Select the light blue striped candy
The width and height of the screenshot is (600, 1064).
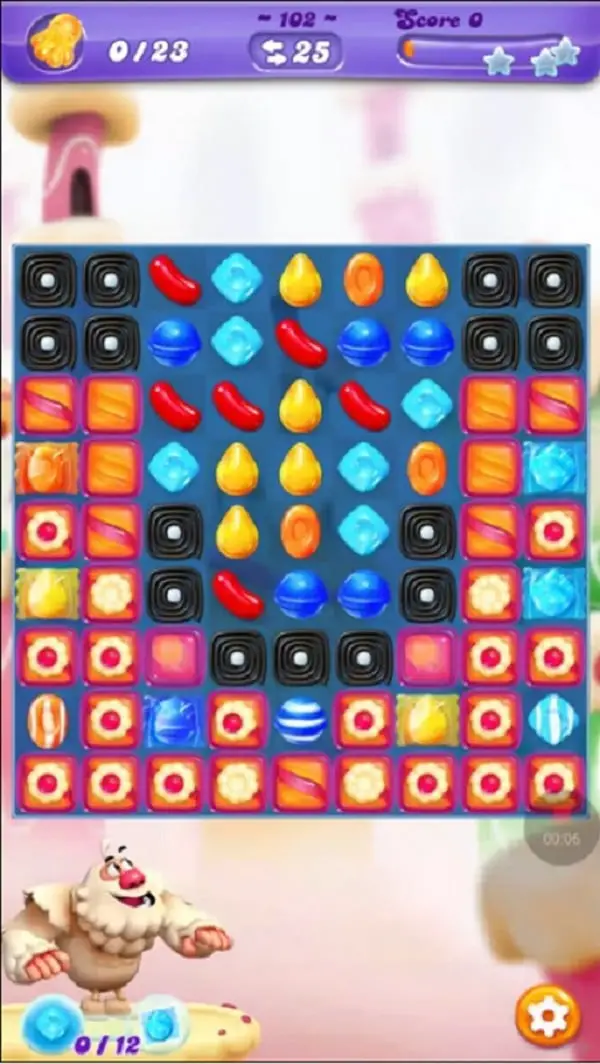(x=552, y=719)
